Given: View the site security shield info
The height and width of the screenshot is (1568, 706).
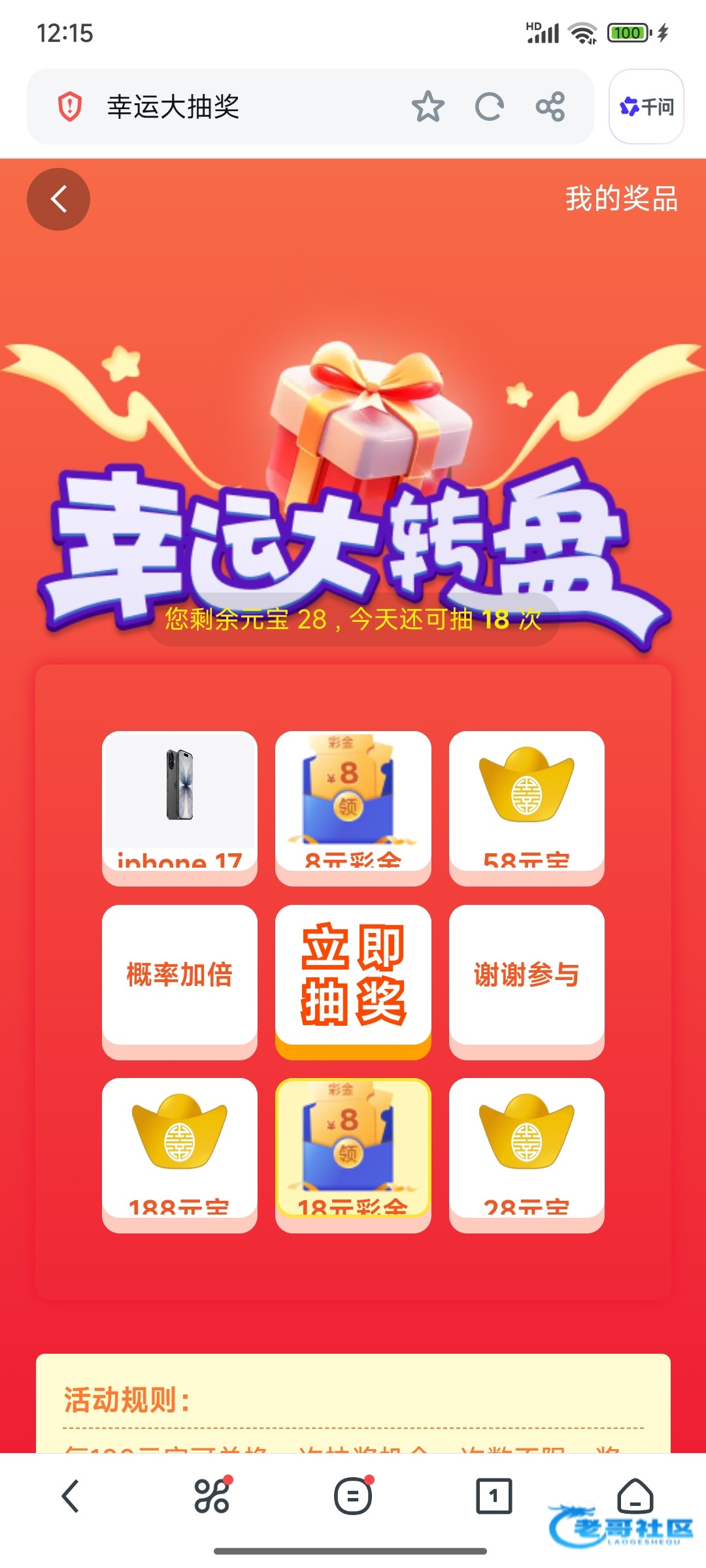Looking at the screenshot, I should tap(70, 106).
